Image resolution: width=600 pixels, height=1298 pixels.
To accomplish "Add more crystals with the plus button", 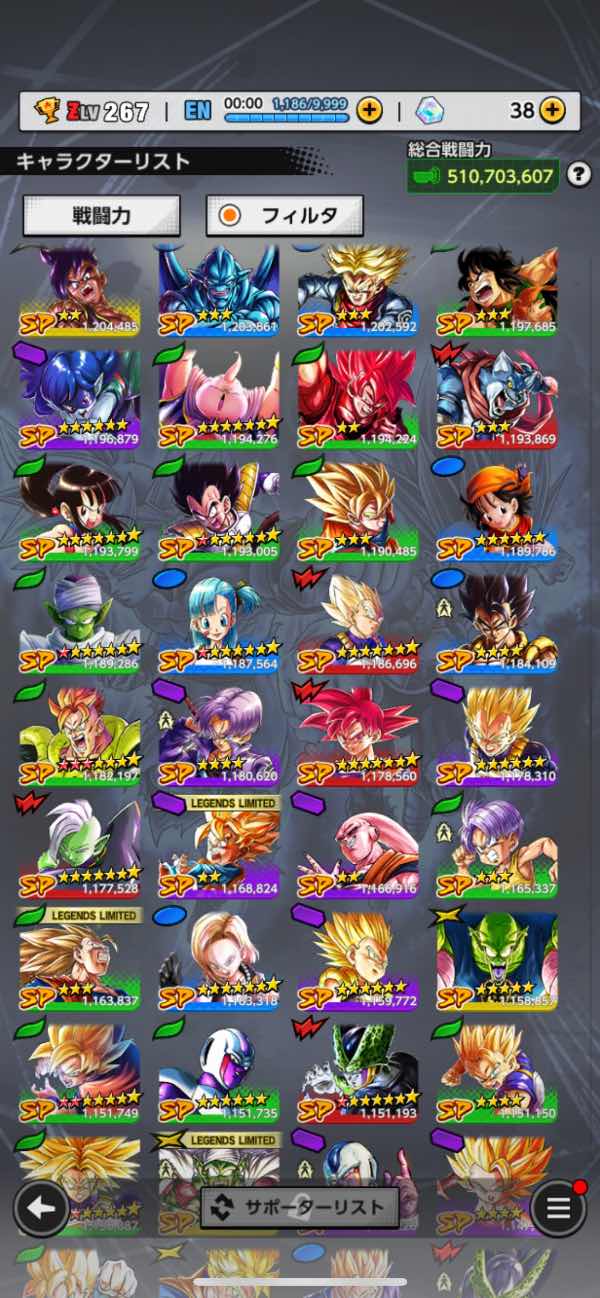I will (552, 110).
